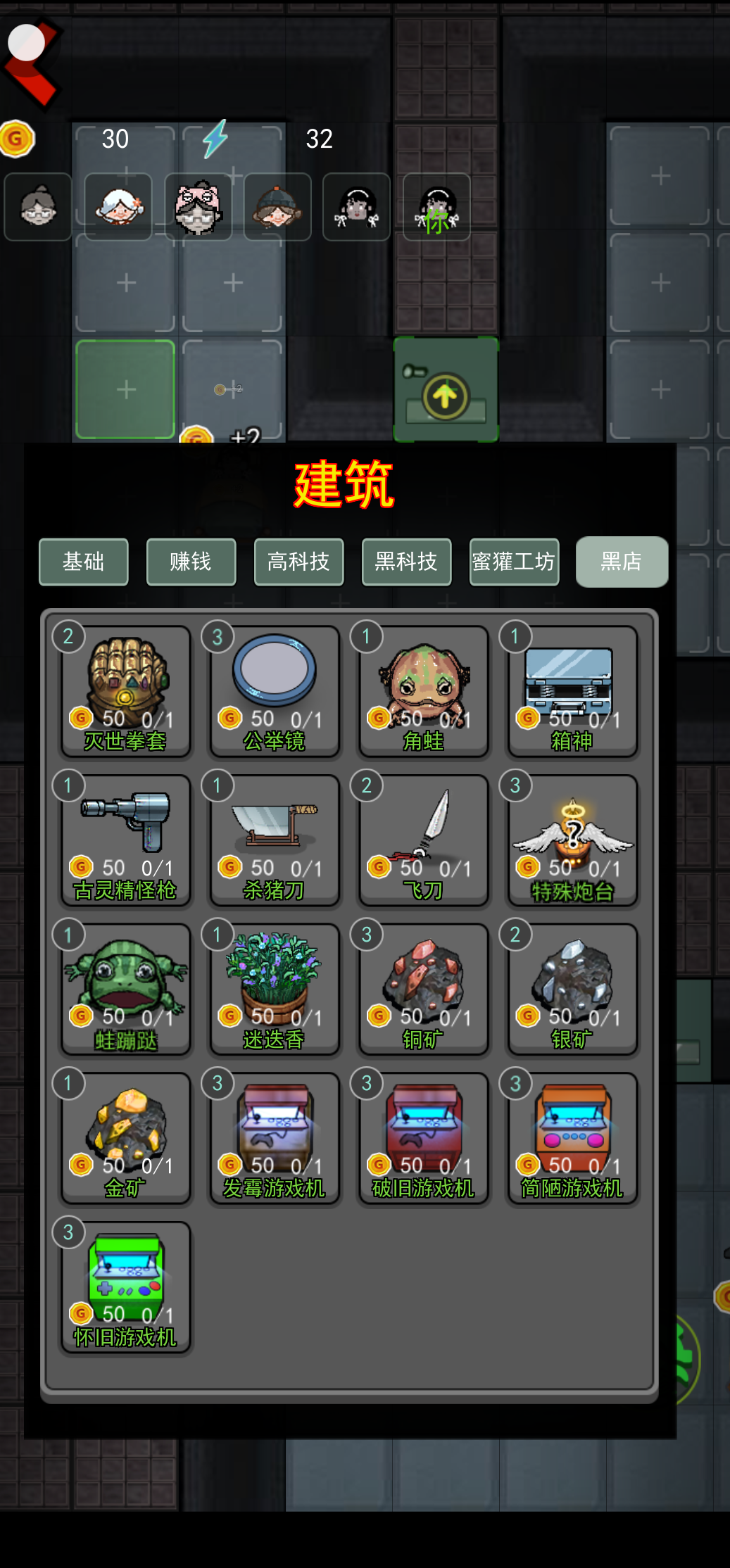Viewport: 730px width, 1568px height.
Task: Choose the 怀旧游戏机 item
Action: (x=126, y=1288)
